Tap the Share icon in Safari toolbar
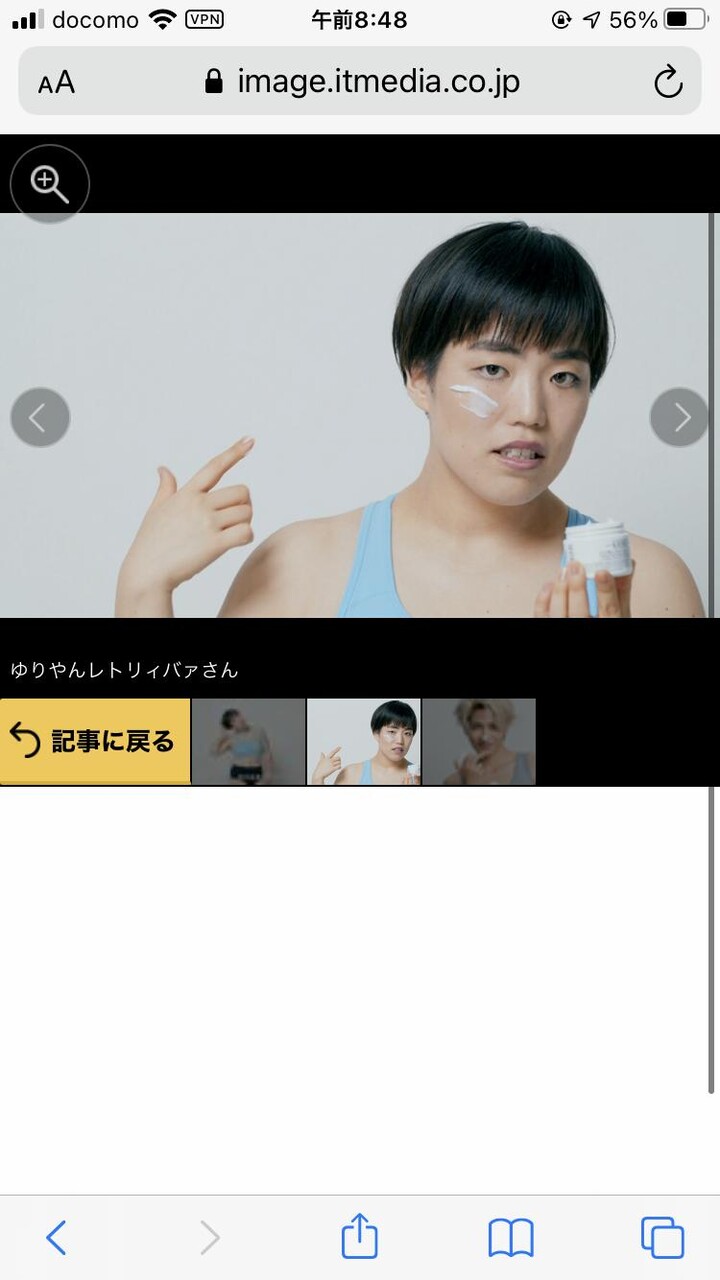 pyautogui.click(x=359, y=1238)
